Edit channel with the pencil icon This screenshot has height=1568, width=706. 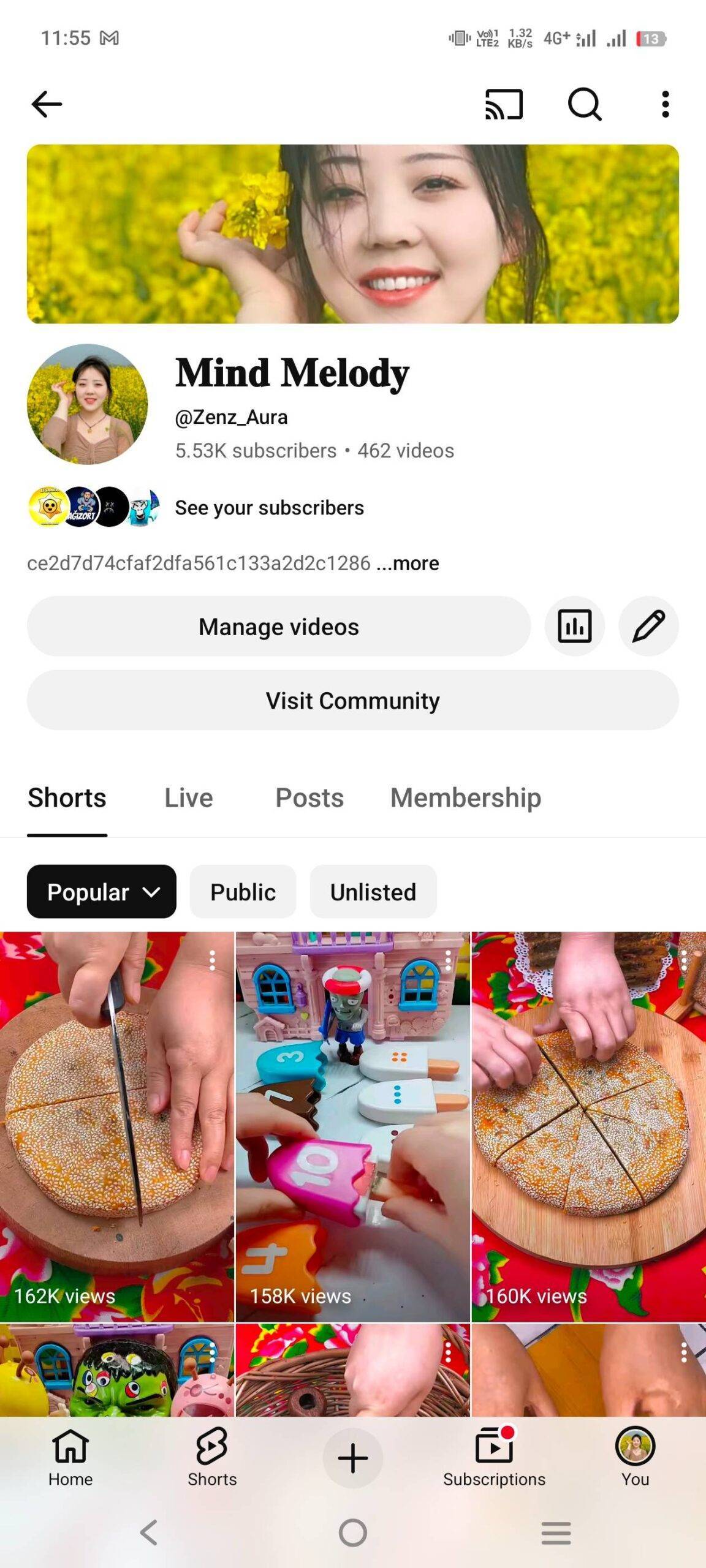[x=648, y=627]
